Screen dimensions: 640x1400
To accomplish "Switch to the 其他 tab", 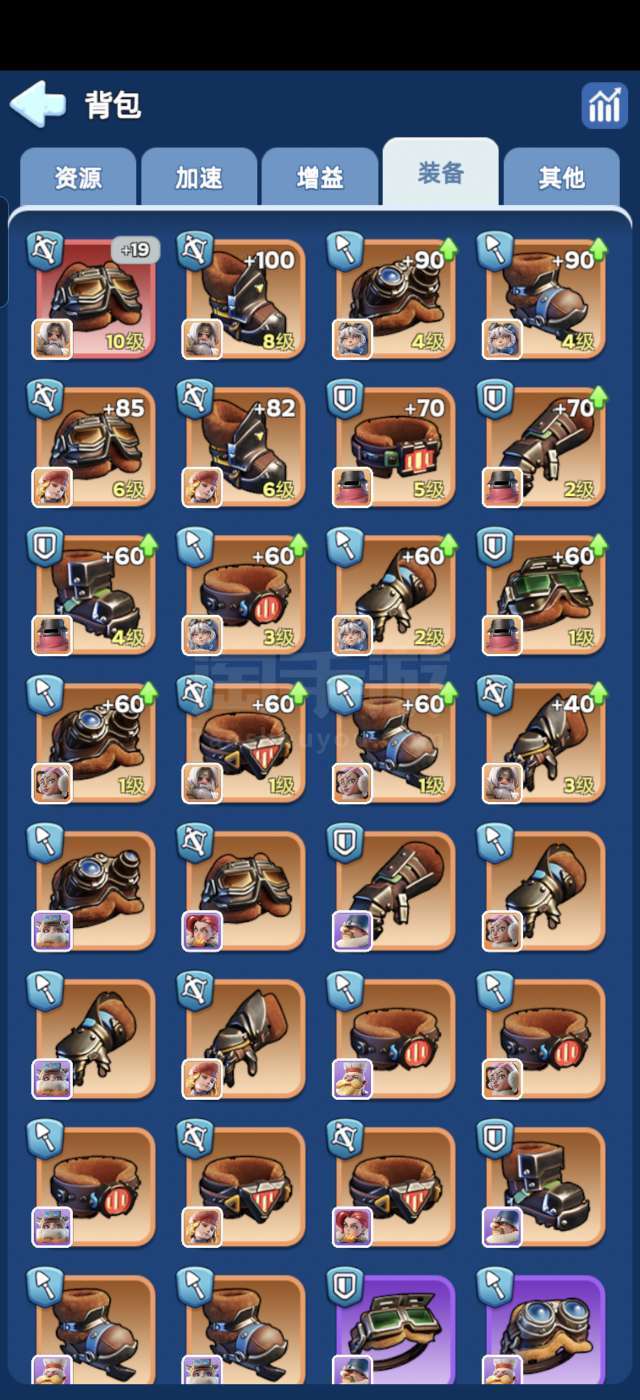I will (x=561, y=178).
